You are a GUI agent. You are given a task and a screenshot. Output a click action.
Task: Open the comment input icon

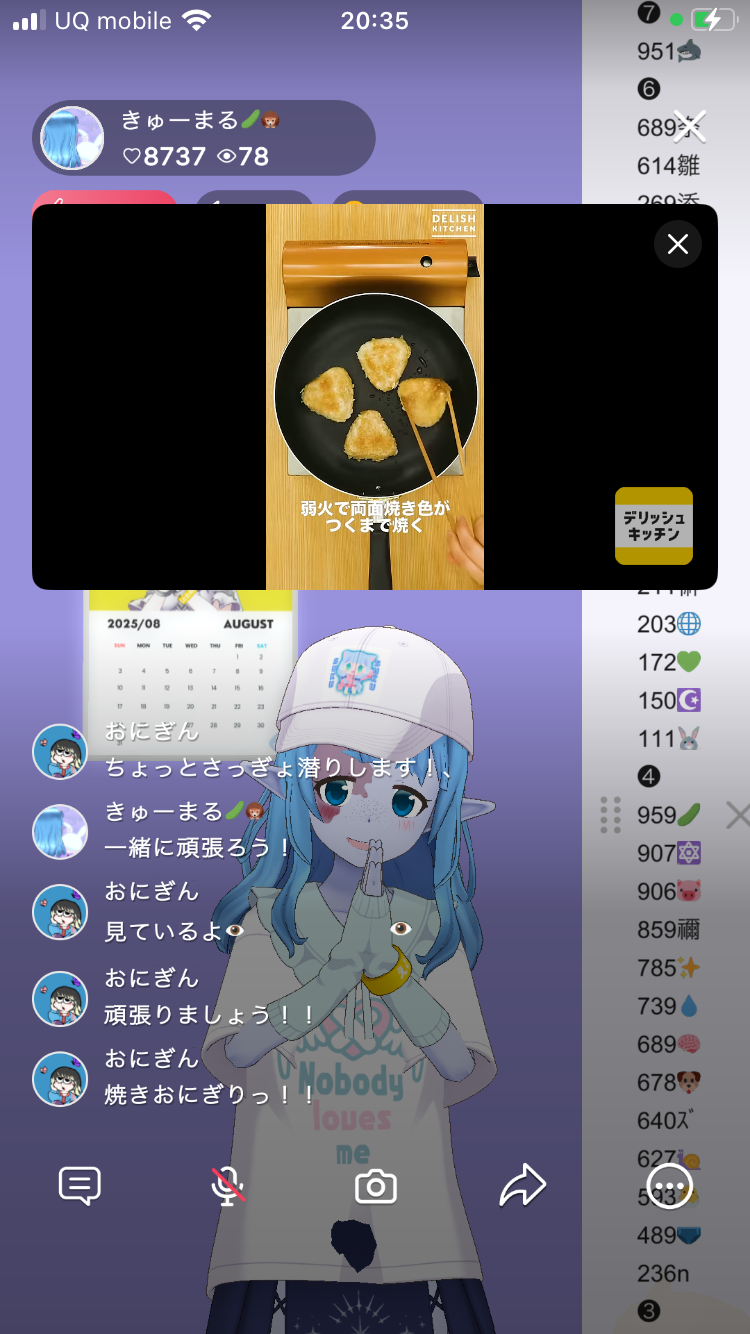[80, 1187]
